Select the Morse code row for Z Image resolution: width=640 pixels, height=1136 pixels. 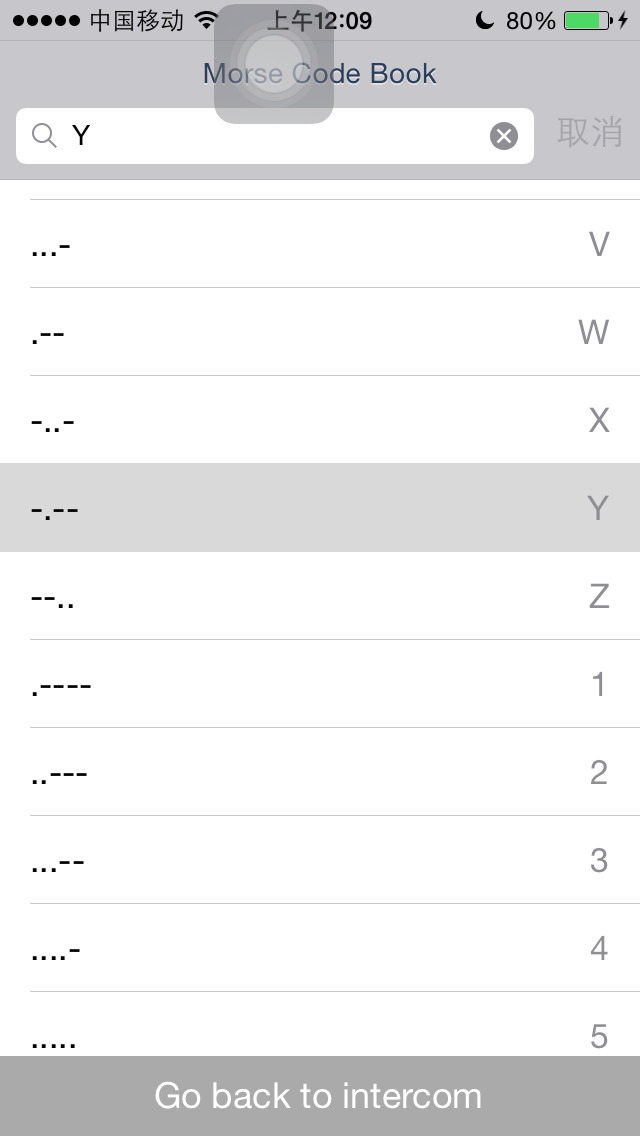(x=320, y=596)
